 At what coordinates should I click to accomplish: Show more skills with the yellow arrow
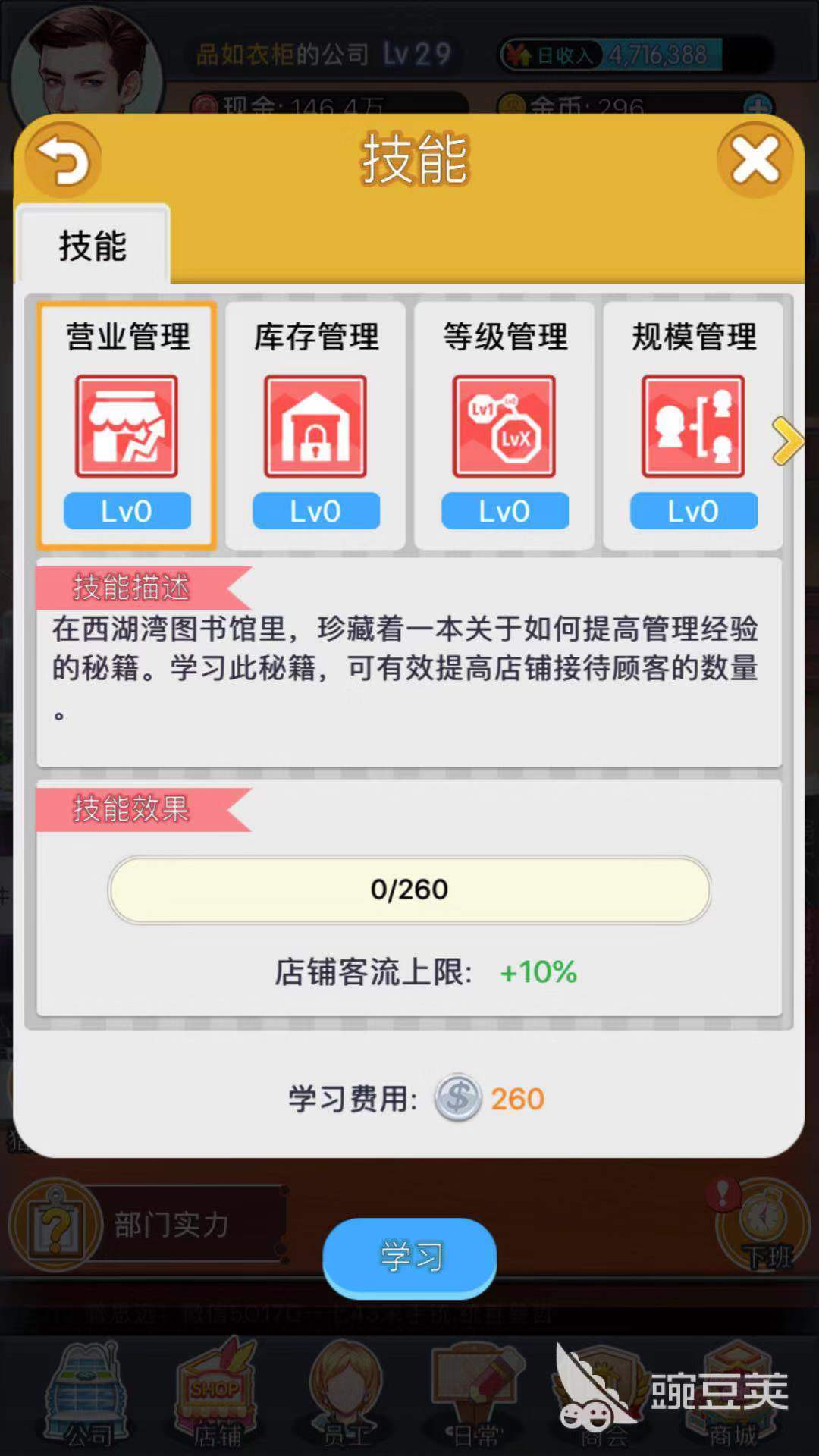click(788, 441)
